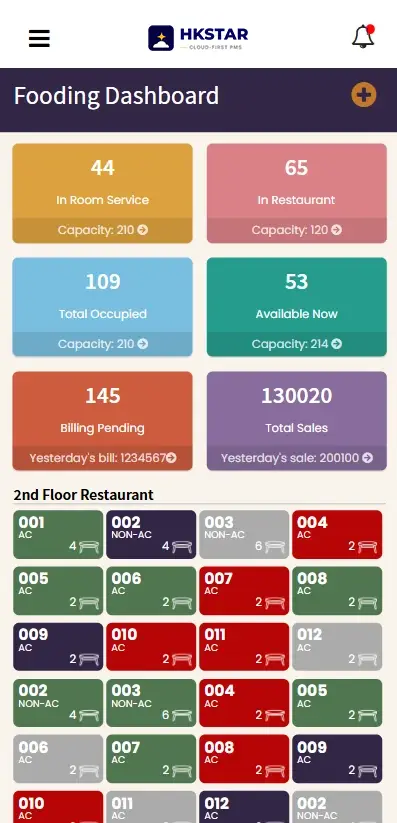Select table 001 AC

(58, 534)
